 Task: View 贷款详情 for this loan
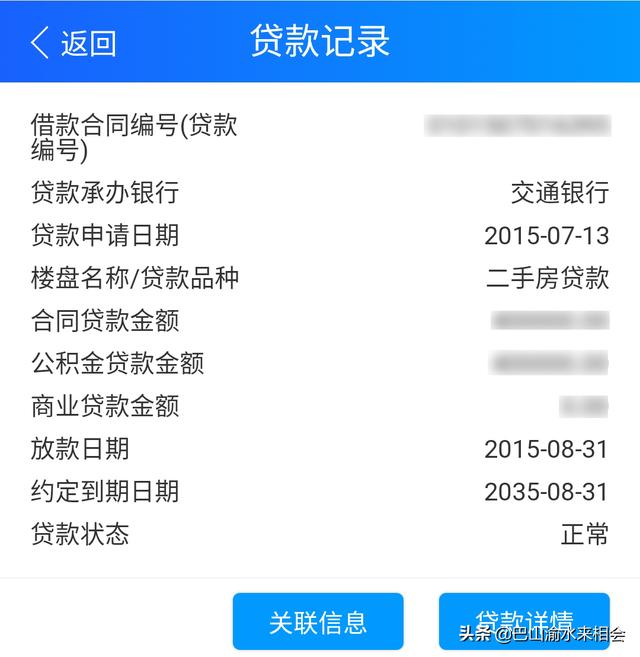[523, 620]
